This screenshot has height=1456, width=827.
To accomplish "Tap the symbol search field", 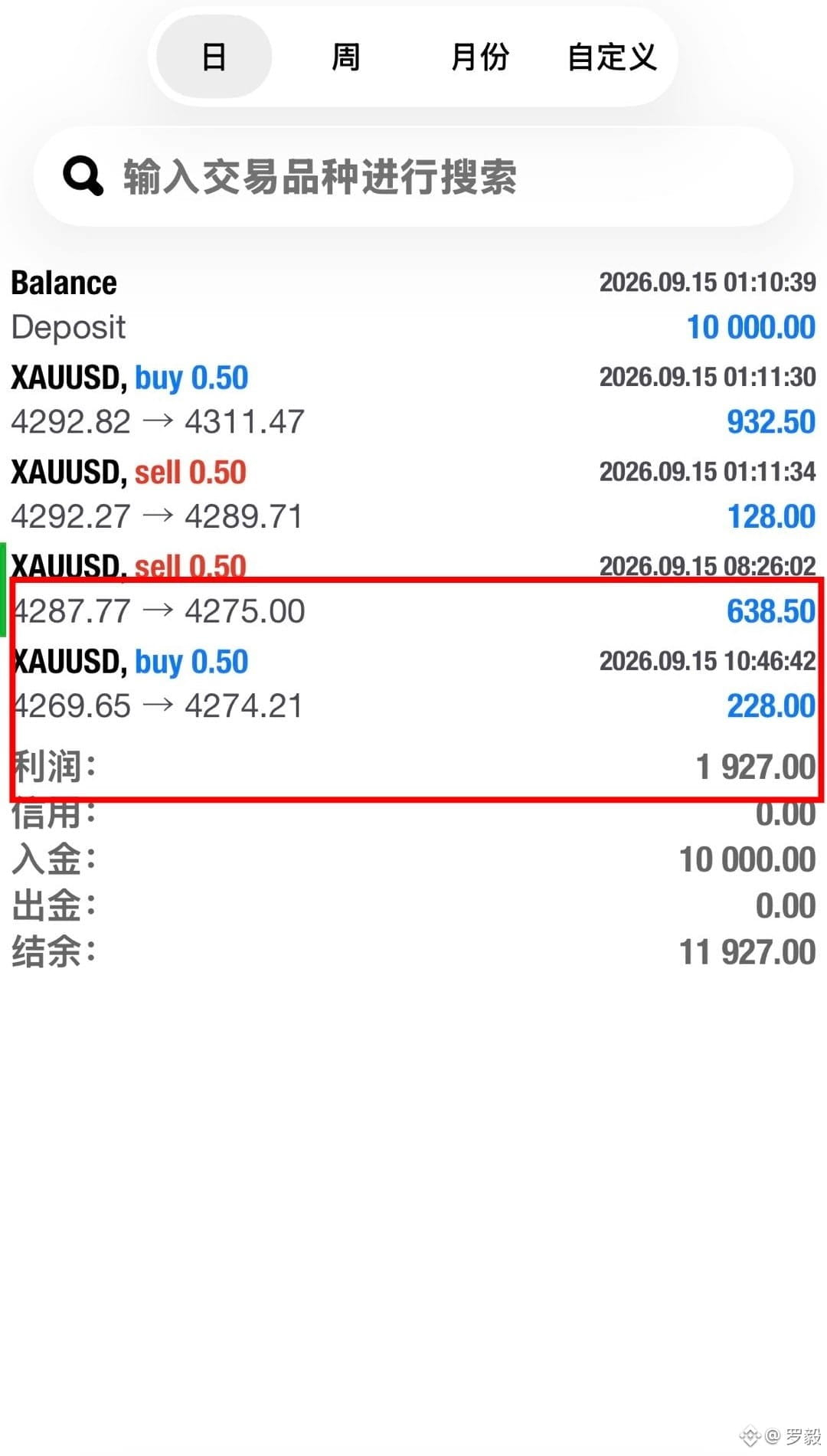I will 413,176.
